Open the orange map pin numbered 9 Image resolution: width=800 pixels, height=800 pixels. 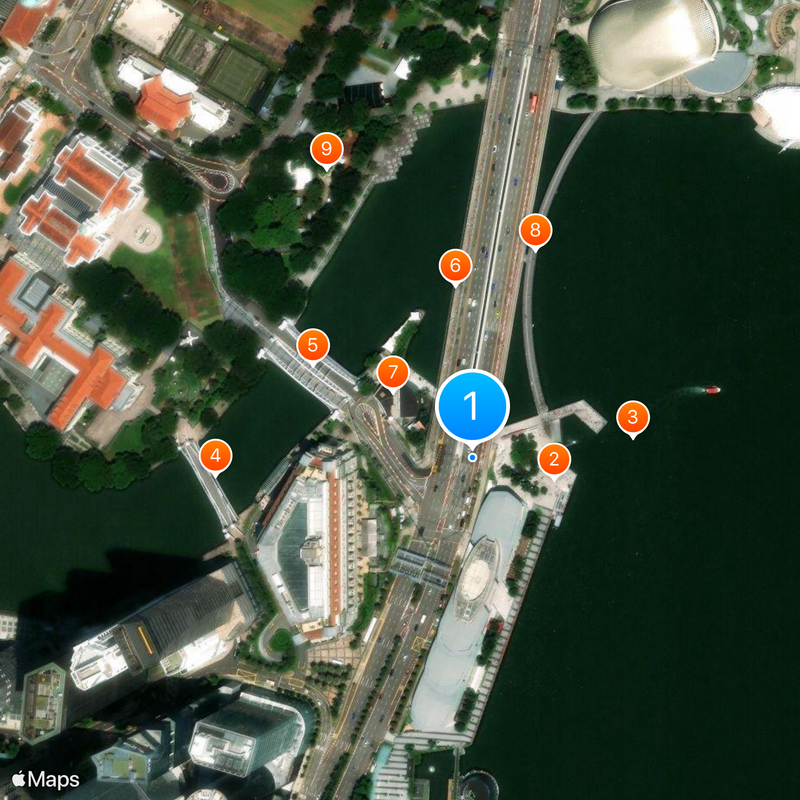(326, 150)
